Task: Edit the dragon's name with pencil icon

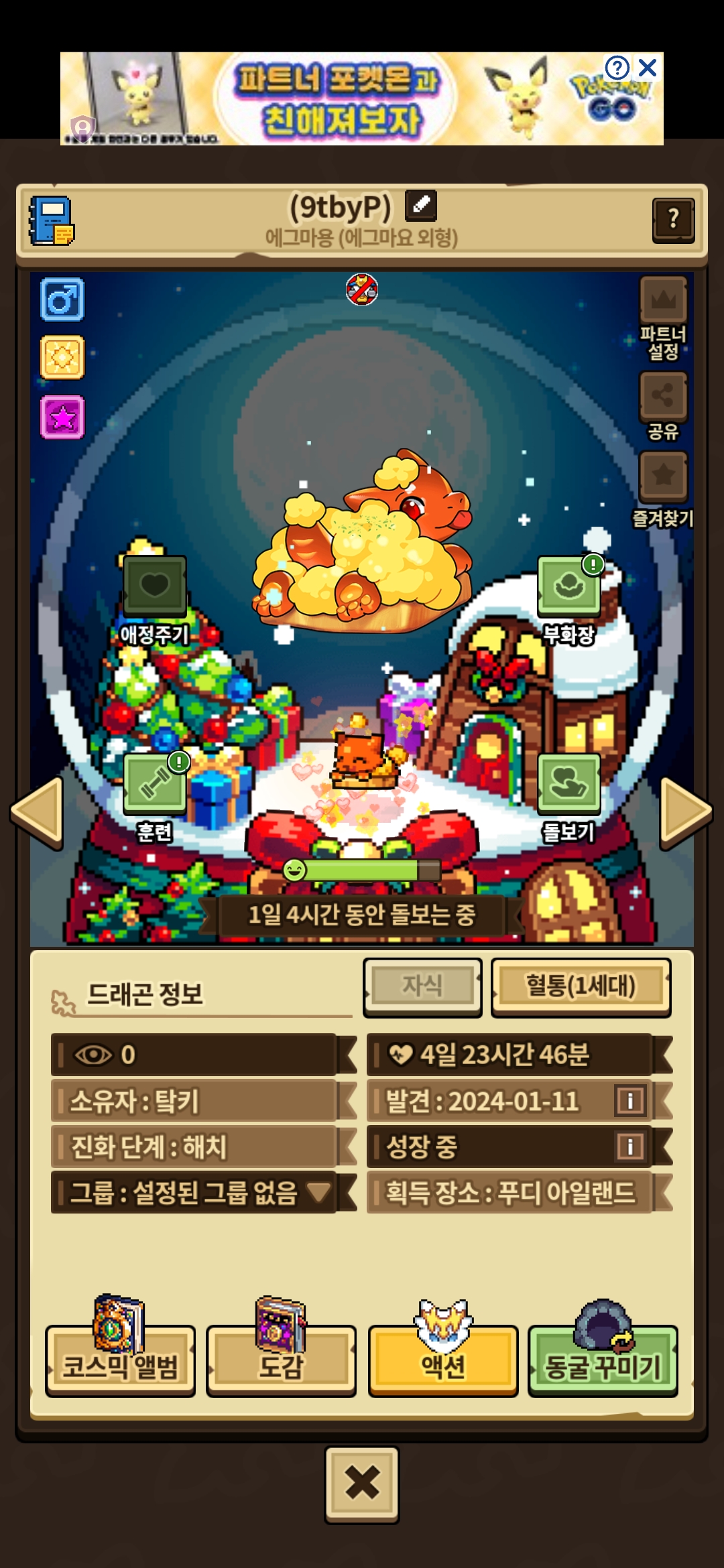Action: [x=421, y=206]
